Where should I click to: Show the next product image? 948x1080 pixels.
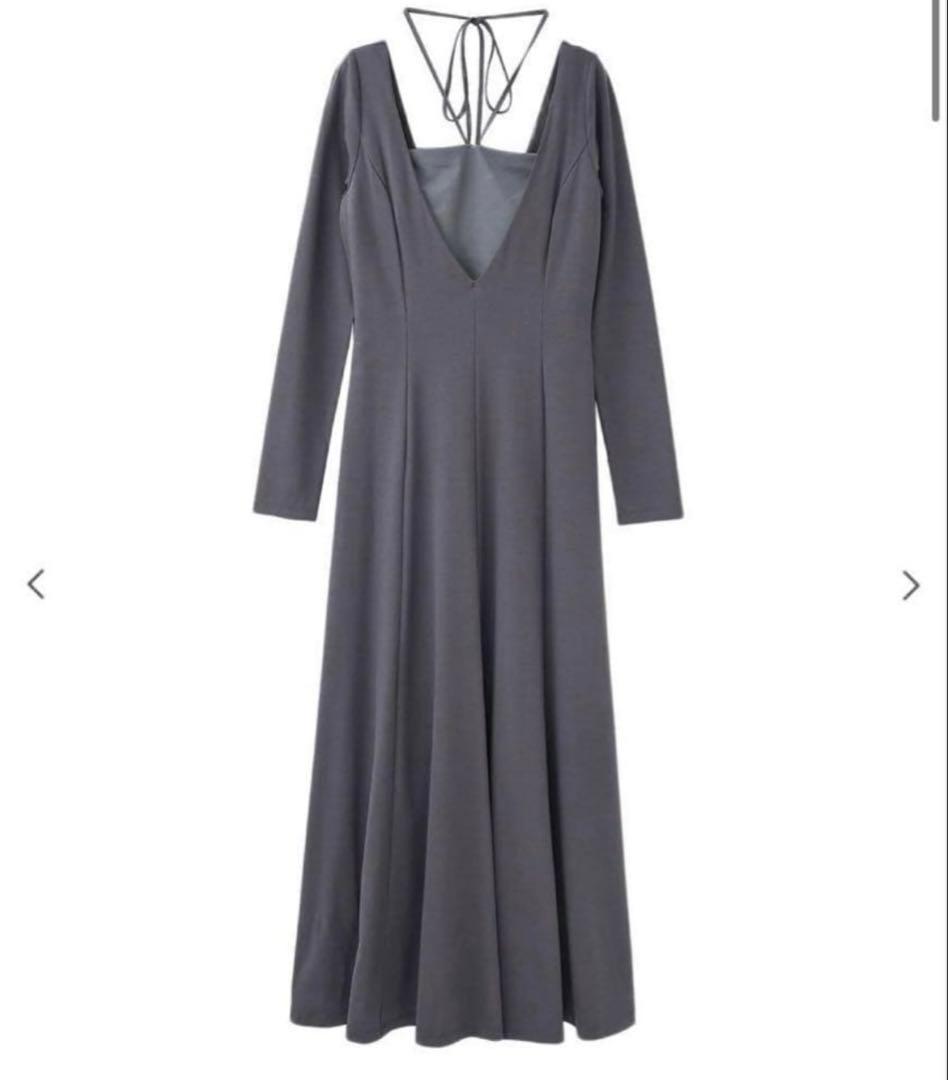pyautogui.click(x=910, y=585)
